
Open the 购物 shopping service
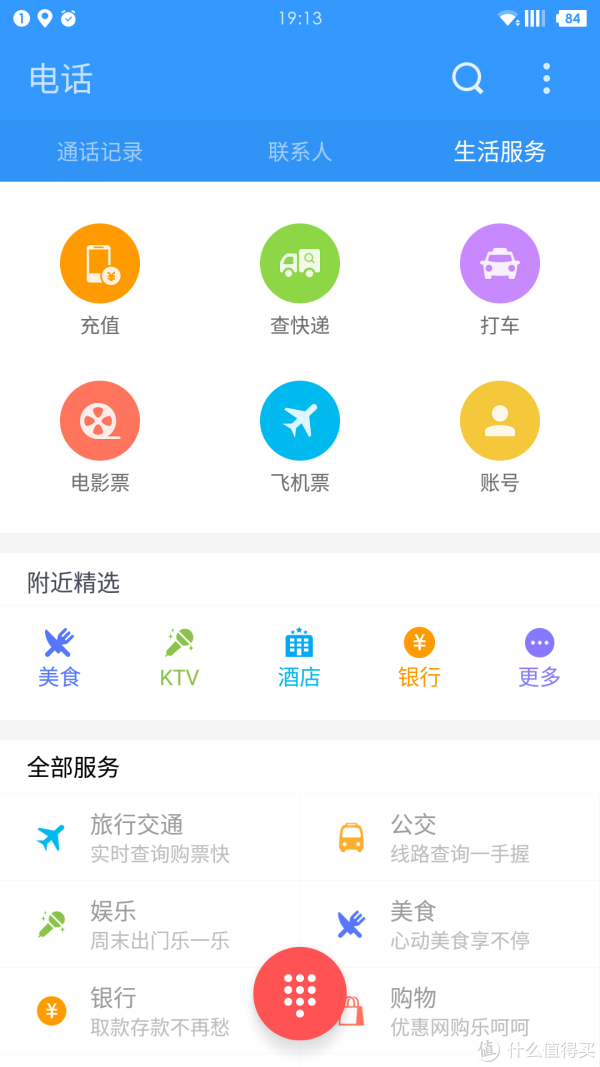click(x=450, y=1011)
